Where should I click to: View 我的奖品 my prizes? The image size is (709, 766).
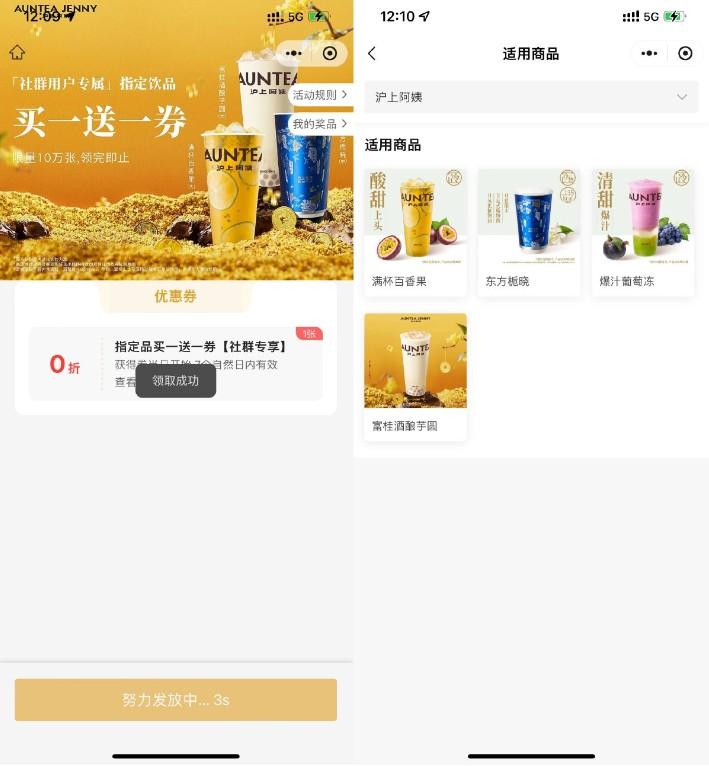click(x=320, y=124)
